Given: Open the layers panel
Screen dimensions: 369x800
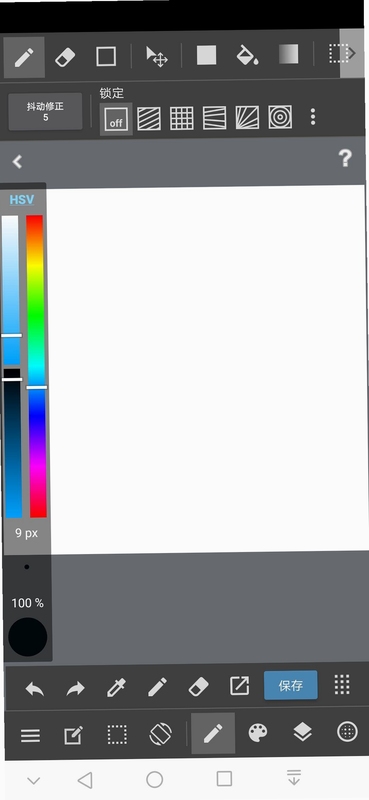Looking at the screenshot, I should point(303,733).
